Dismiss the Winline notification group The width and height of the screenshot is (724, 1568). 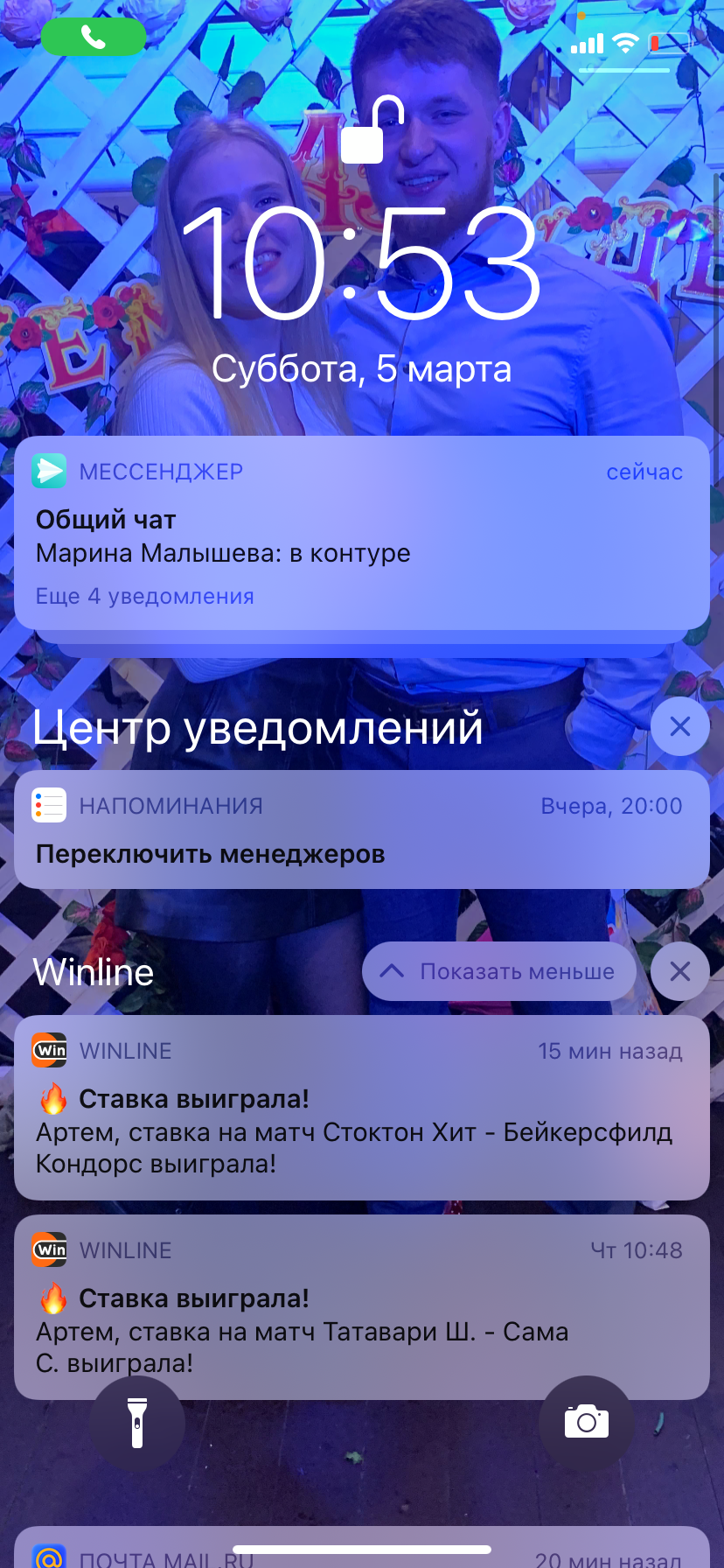(679, 971)
